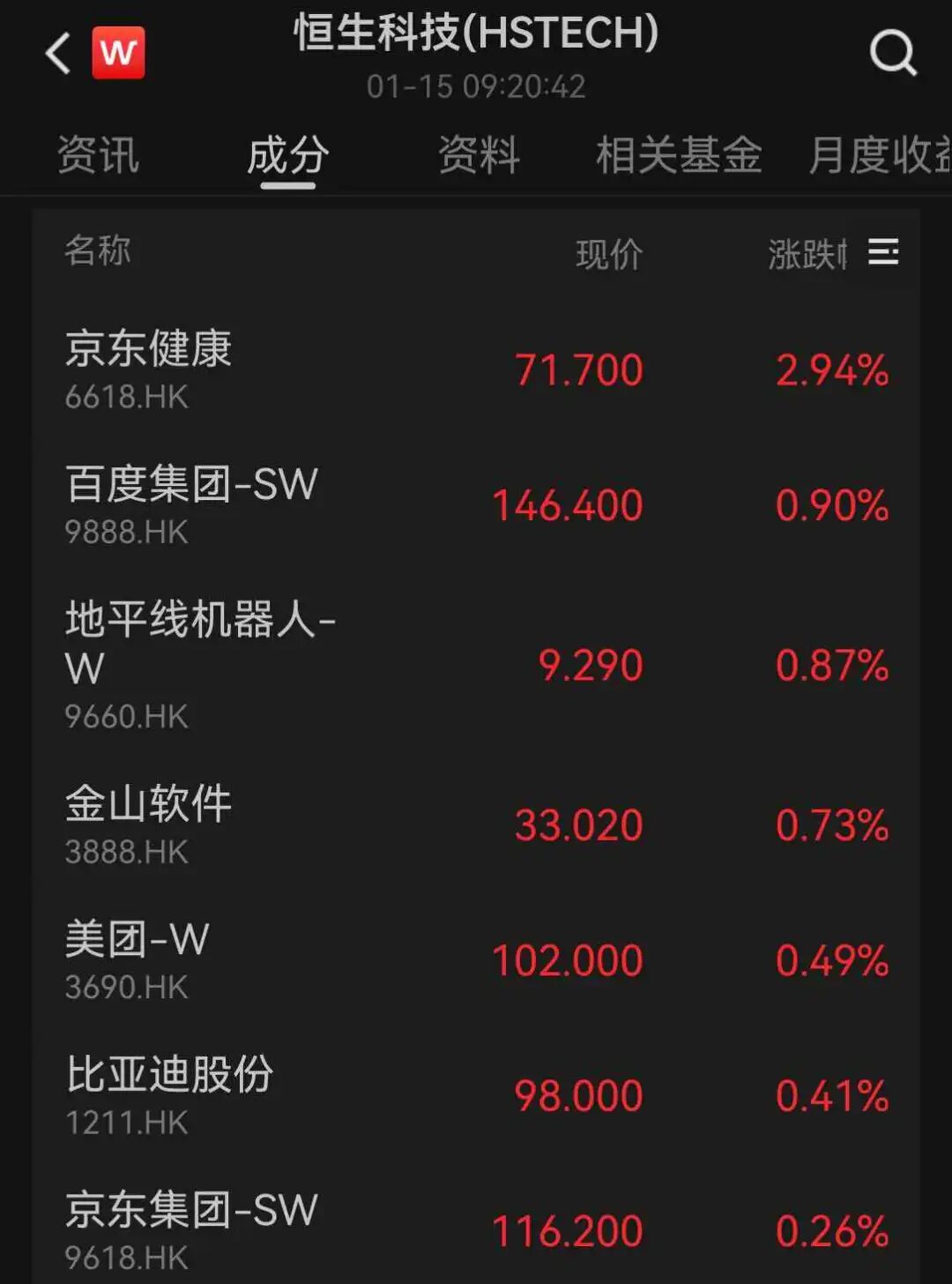952x1284 pixels.
Task: Sort the list by 涨跌幅 column
Action: [x=807, y=254]
